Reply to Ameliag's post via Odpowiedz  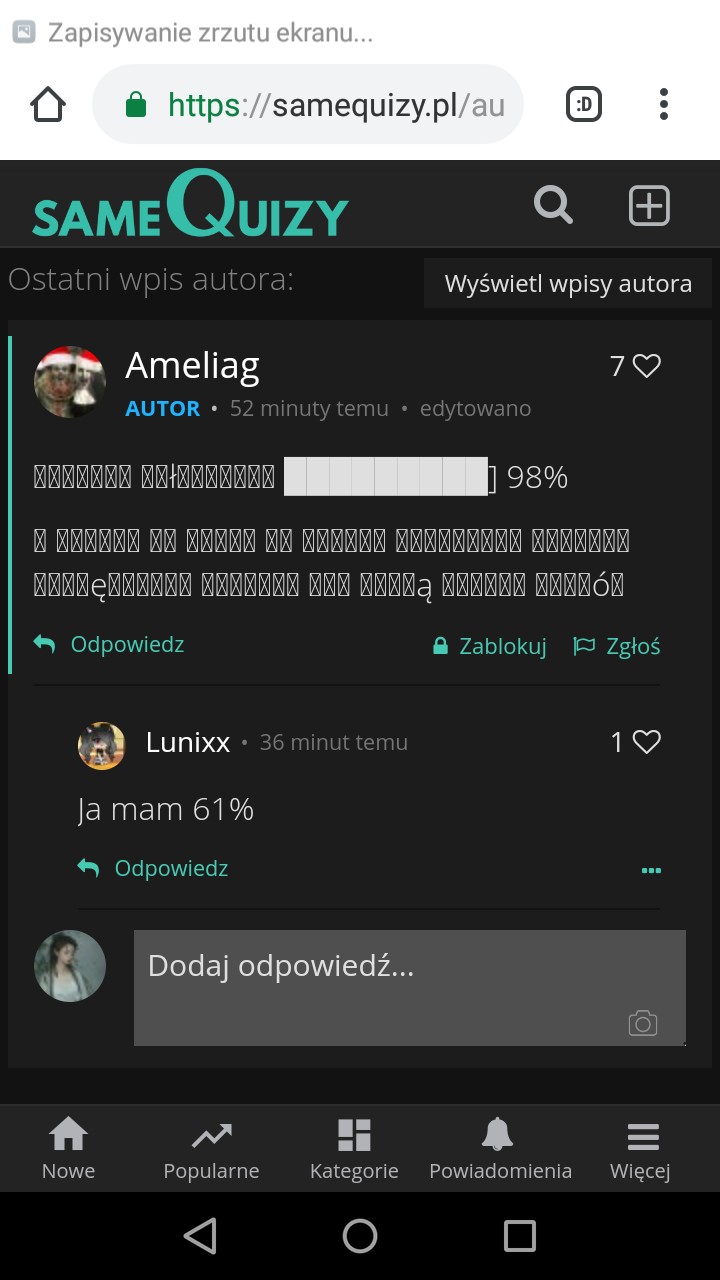(x=110, y=645)
